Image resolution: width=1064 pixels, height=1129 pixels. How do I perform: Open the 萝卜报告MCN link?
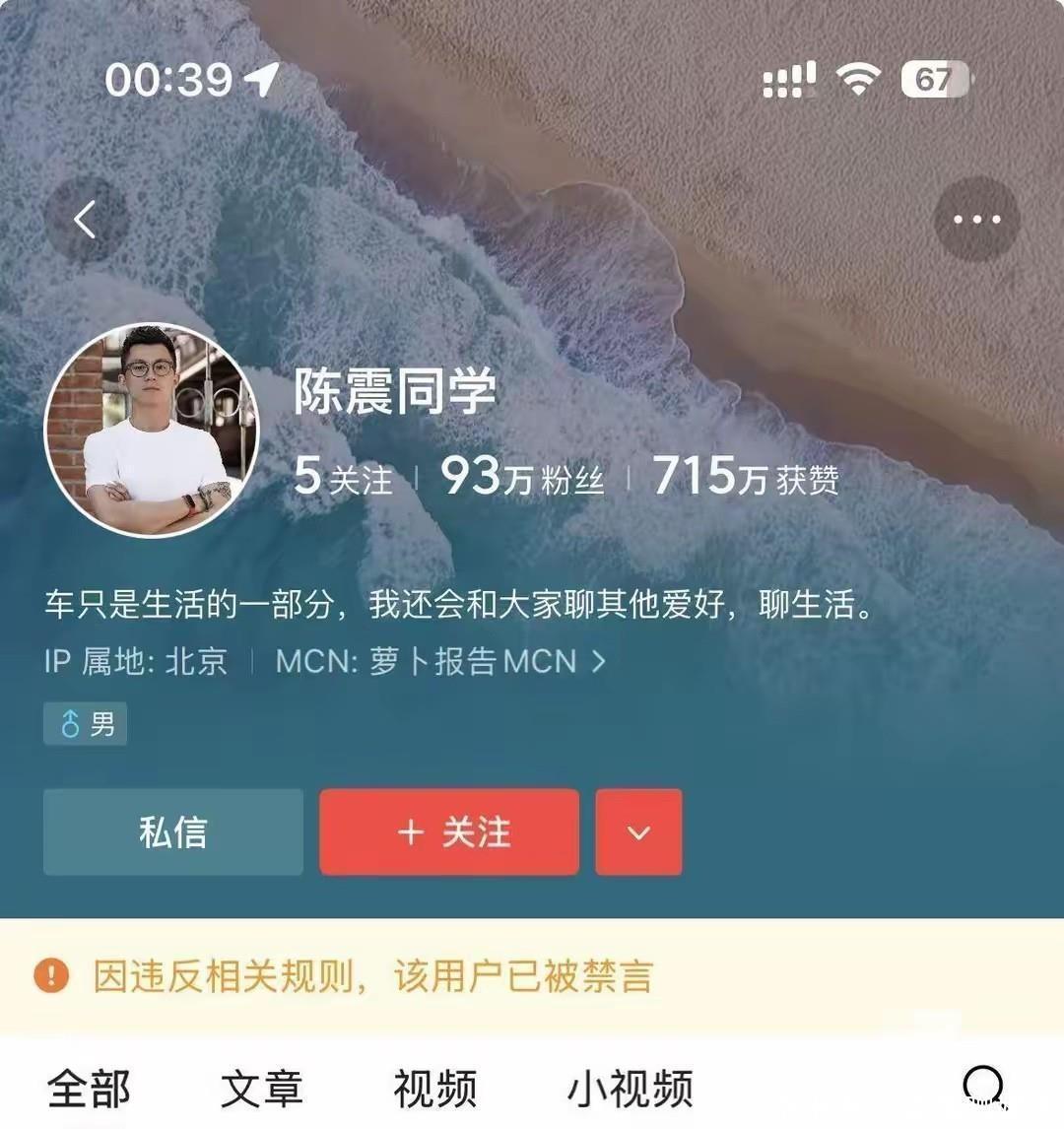440,661
